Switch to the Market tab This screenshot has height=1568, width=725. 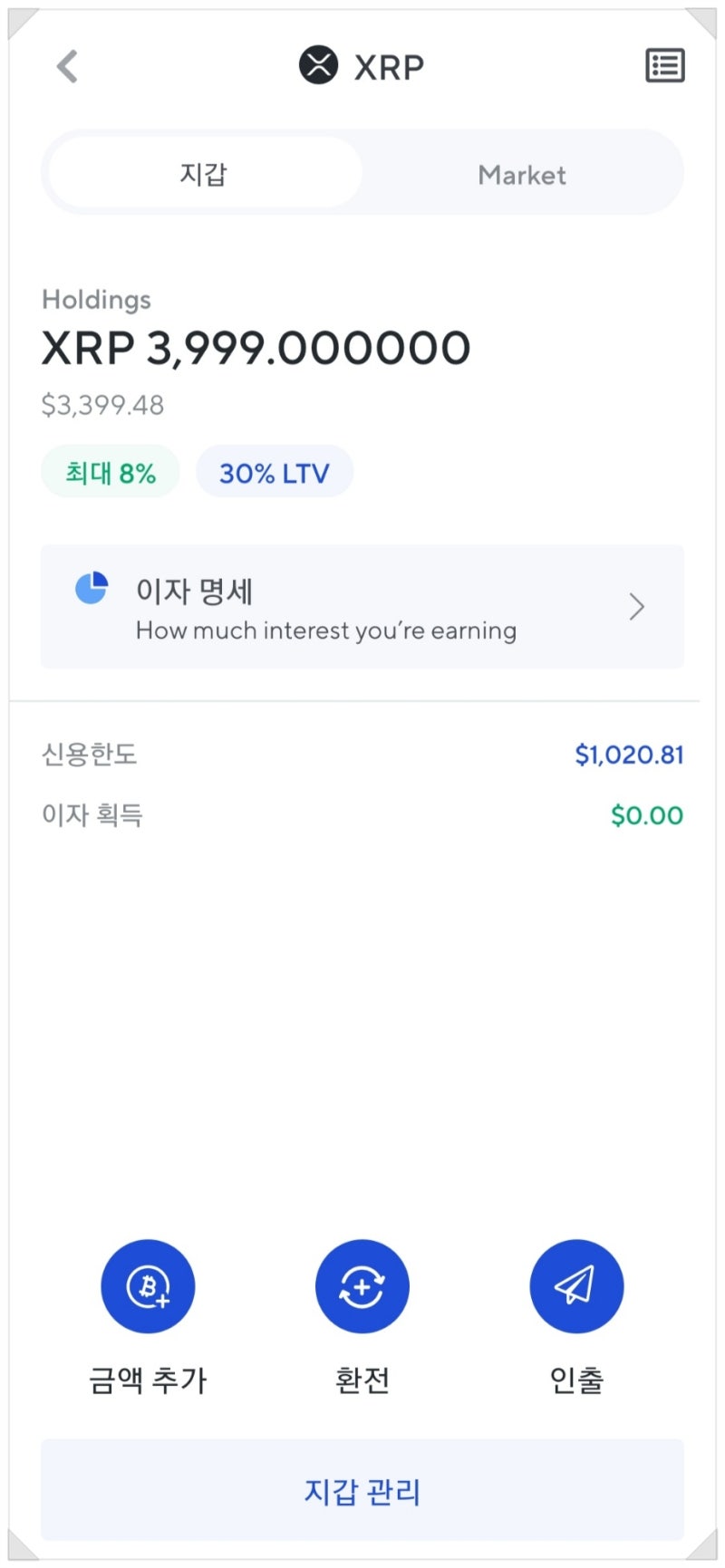[x=522, y=174]
